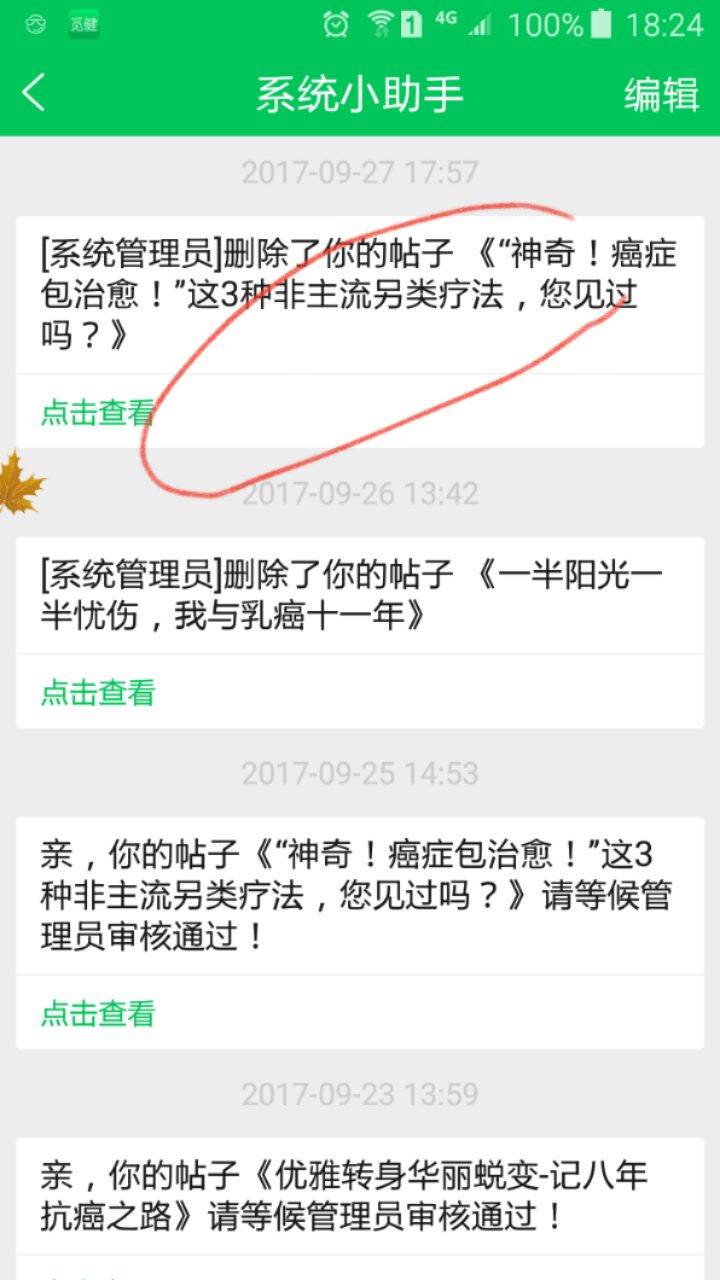Tap 点击查看 under the 2017-09-27 deleted post notice
The image size is (720, 1280).
(x=98, y=412)
